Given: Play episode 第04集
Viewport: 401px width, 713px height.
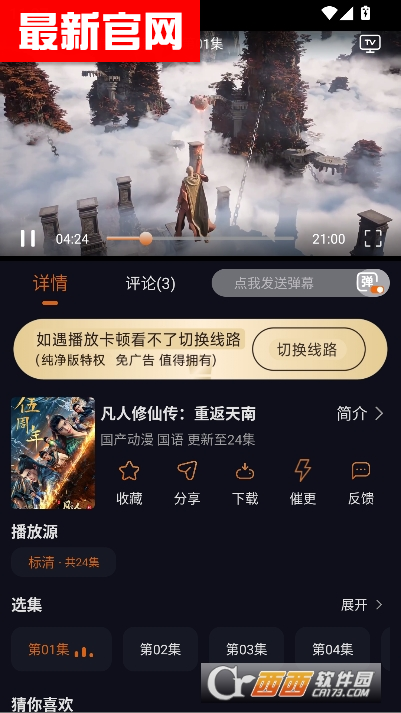Looking at the screenshot, I should (x=332, y=649).
